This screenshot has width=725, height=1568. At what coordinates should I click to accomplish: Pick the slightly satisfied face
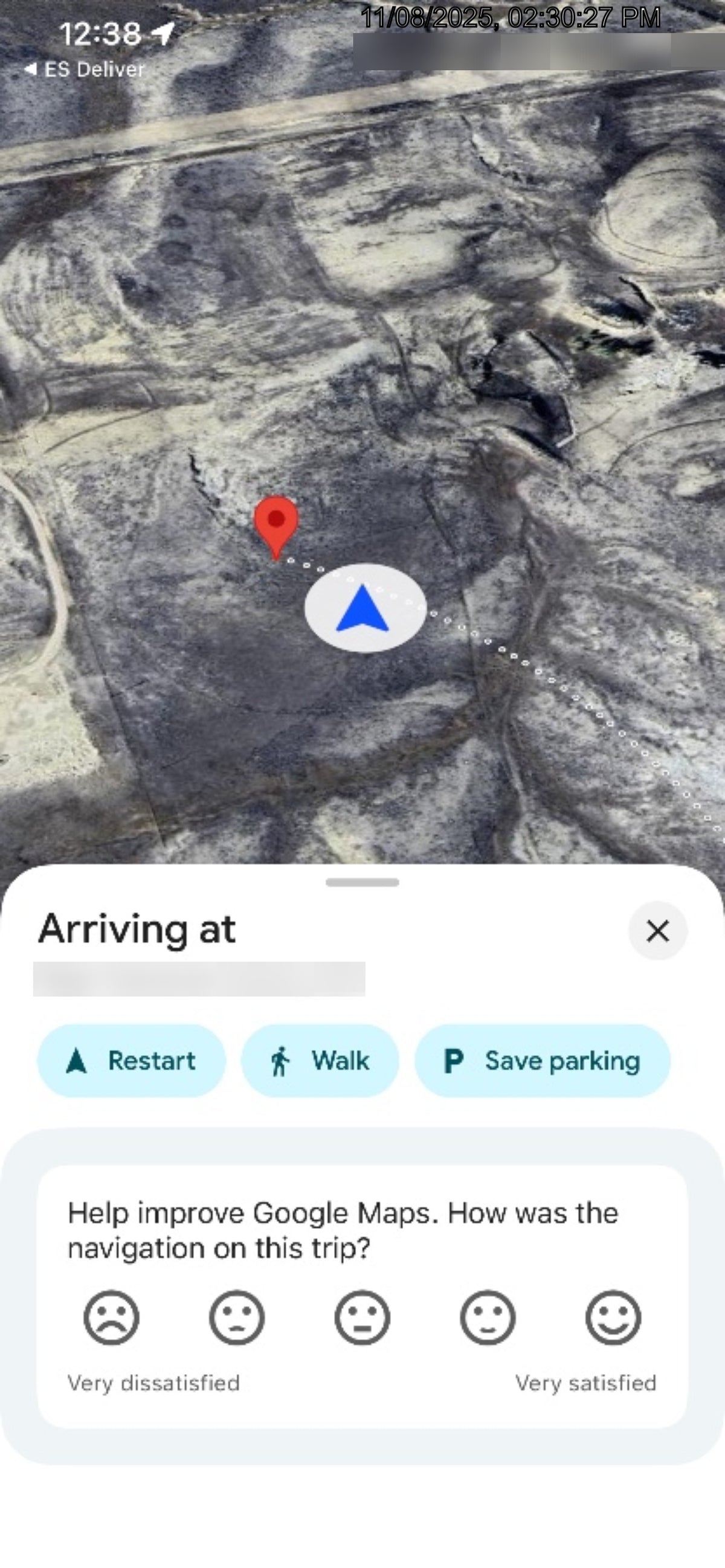tap(488, 1318)
